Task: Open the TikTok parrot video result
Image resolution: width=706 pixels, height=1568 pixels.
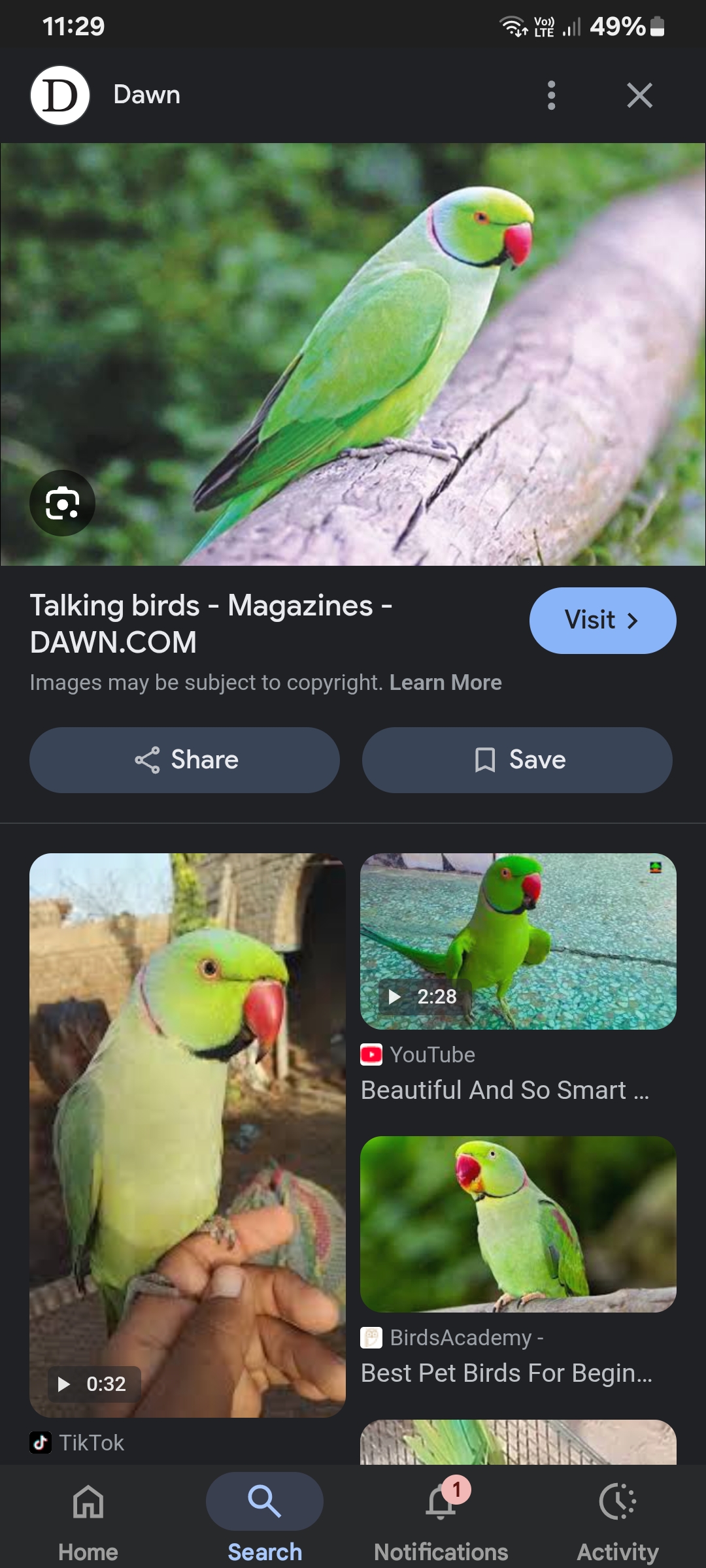Action: 187,1135
